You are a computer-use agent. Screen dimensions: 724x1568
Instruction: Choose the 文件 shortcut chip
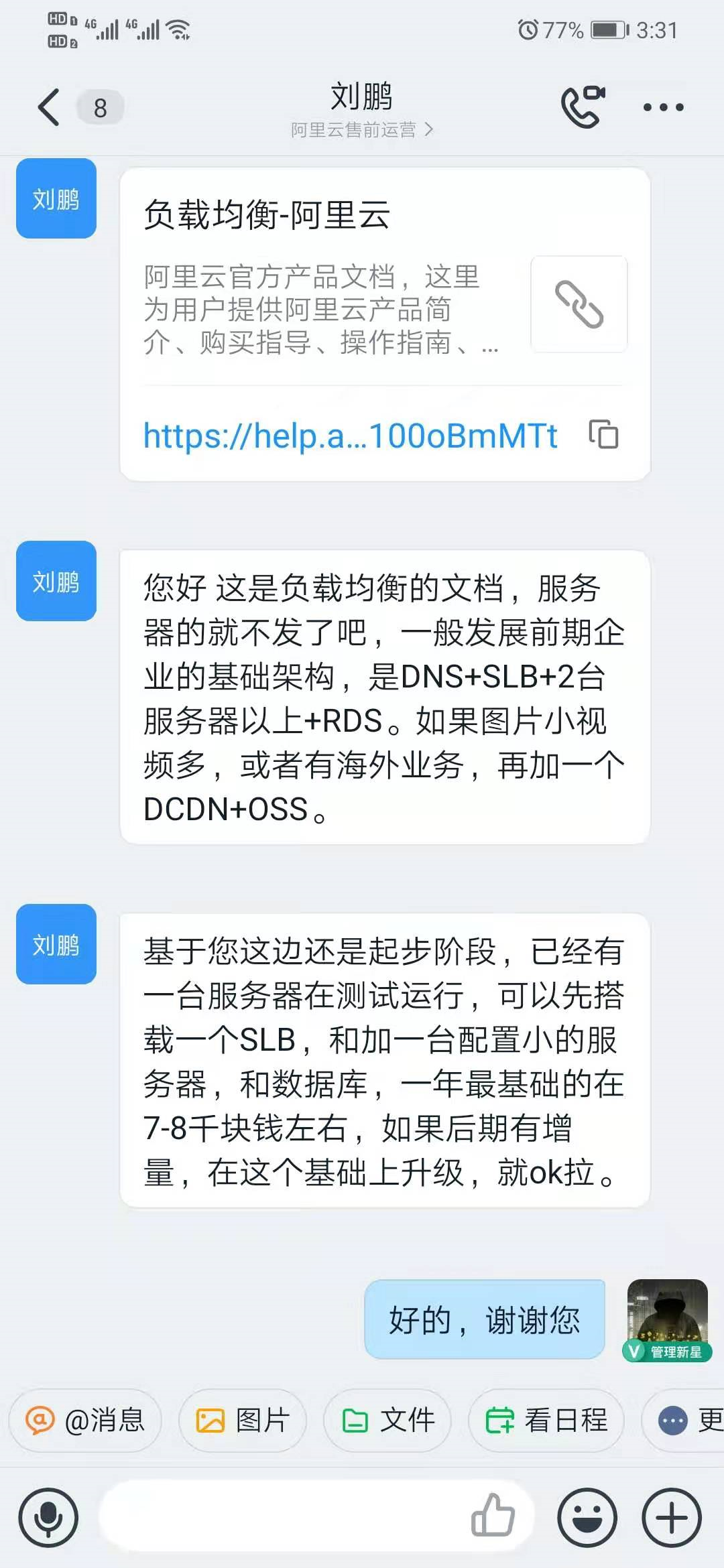click(x=387, y=1420)
